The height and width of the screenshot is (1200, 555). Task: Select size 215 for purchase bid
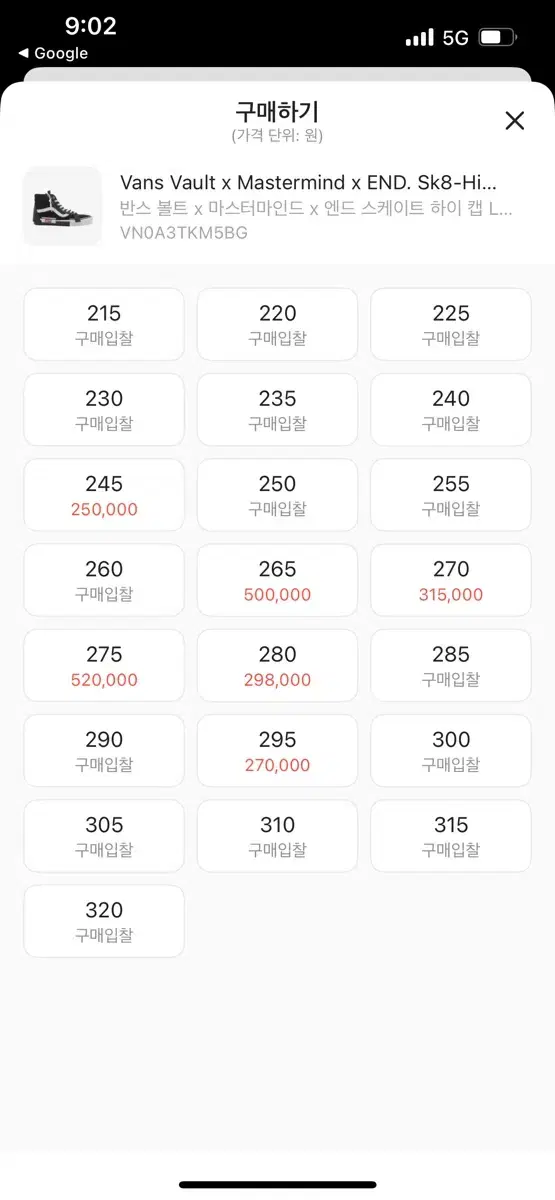coord(104,324)
